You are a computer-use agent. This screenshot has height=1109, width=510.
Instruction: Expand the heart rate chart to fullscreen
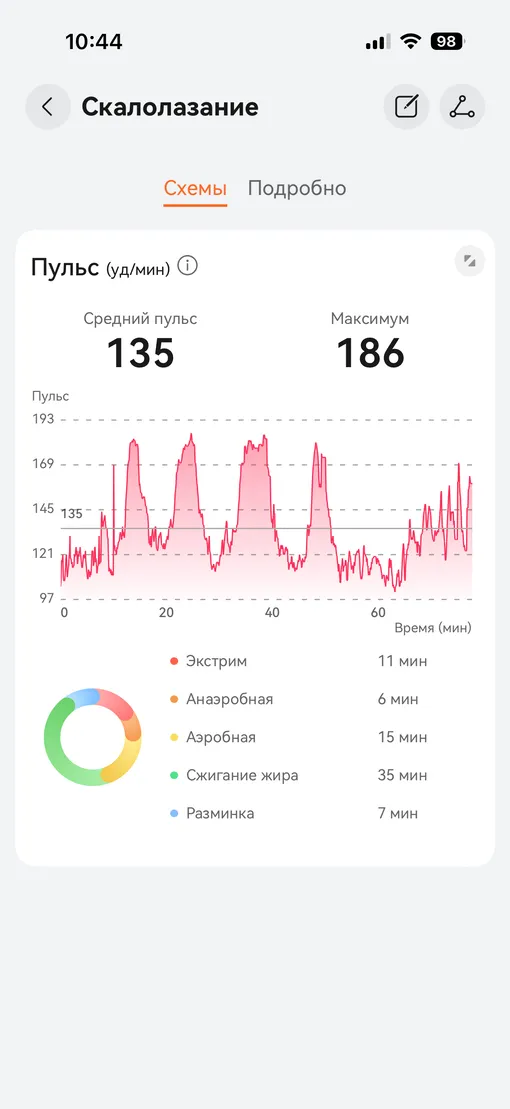470,261
